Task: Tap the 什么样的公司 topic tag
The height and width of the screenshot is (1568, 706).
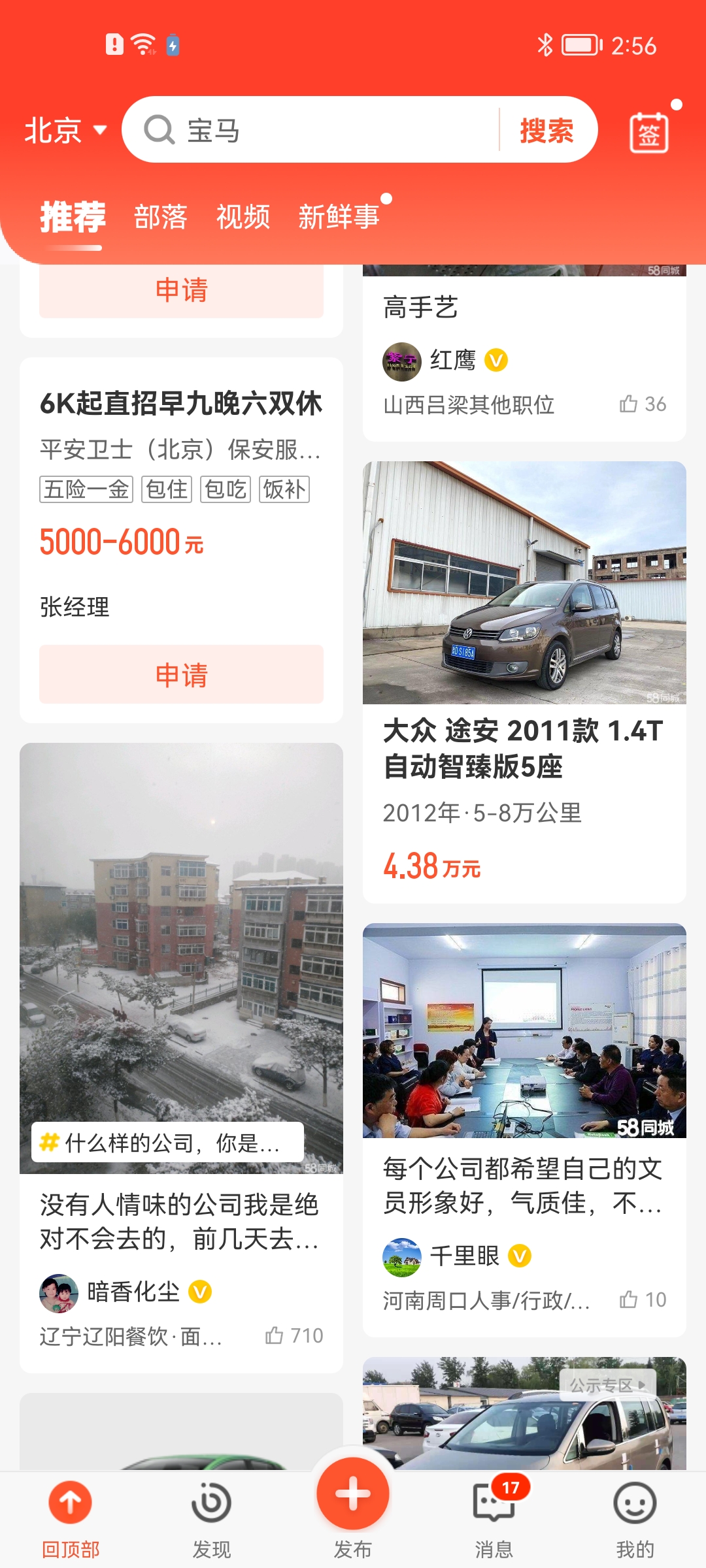Action: pos(167,1143)
